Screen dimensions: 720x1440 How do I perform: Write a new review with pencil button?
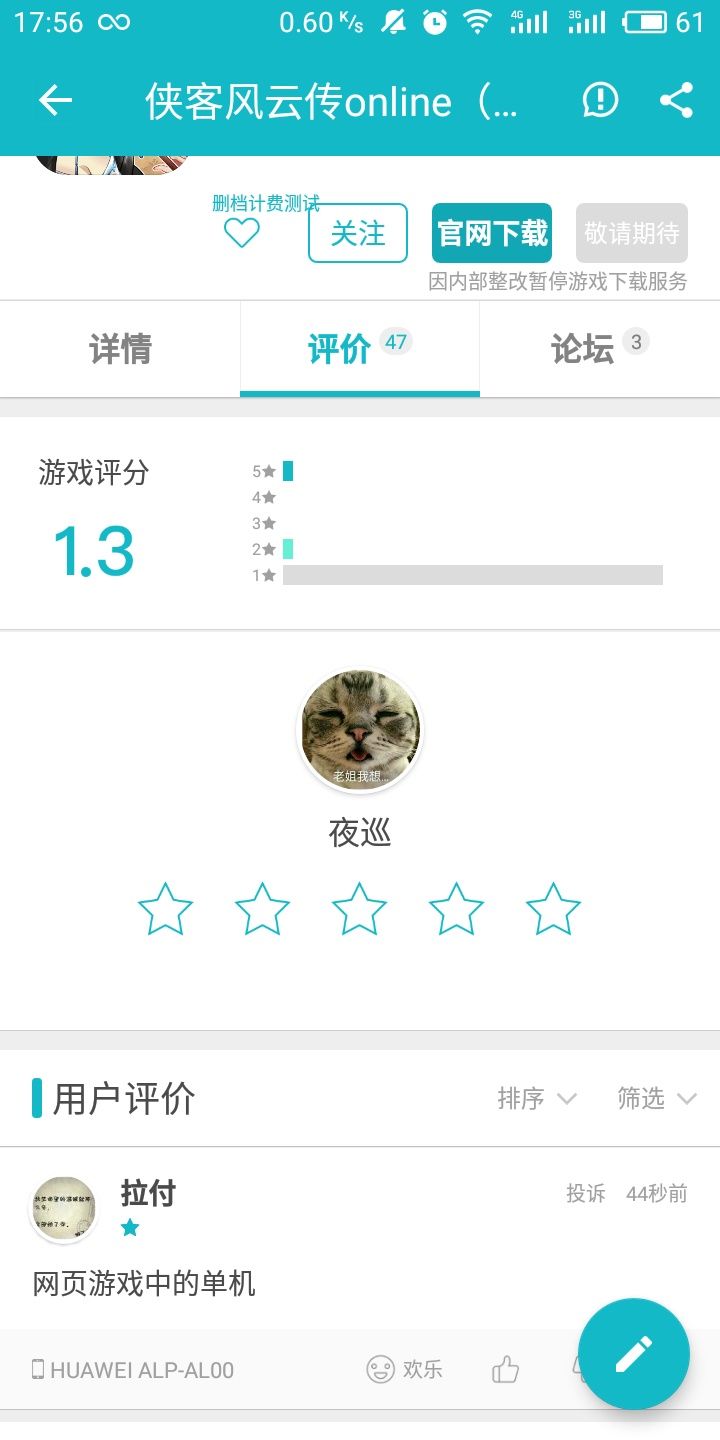(x=634, y=1354)
